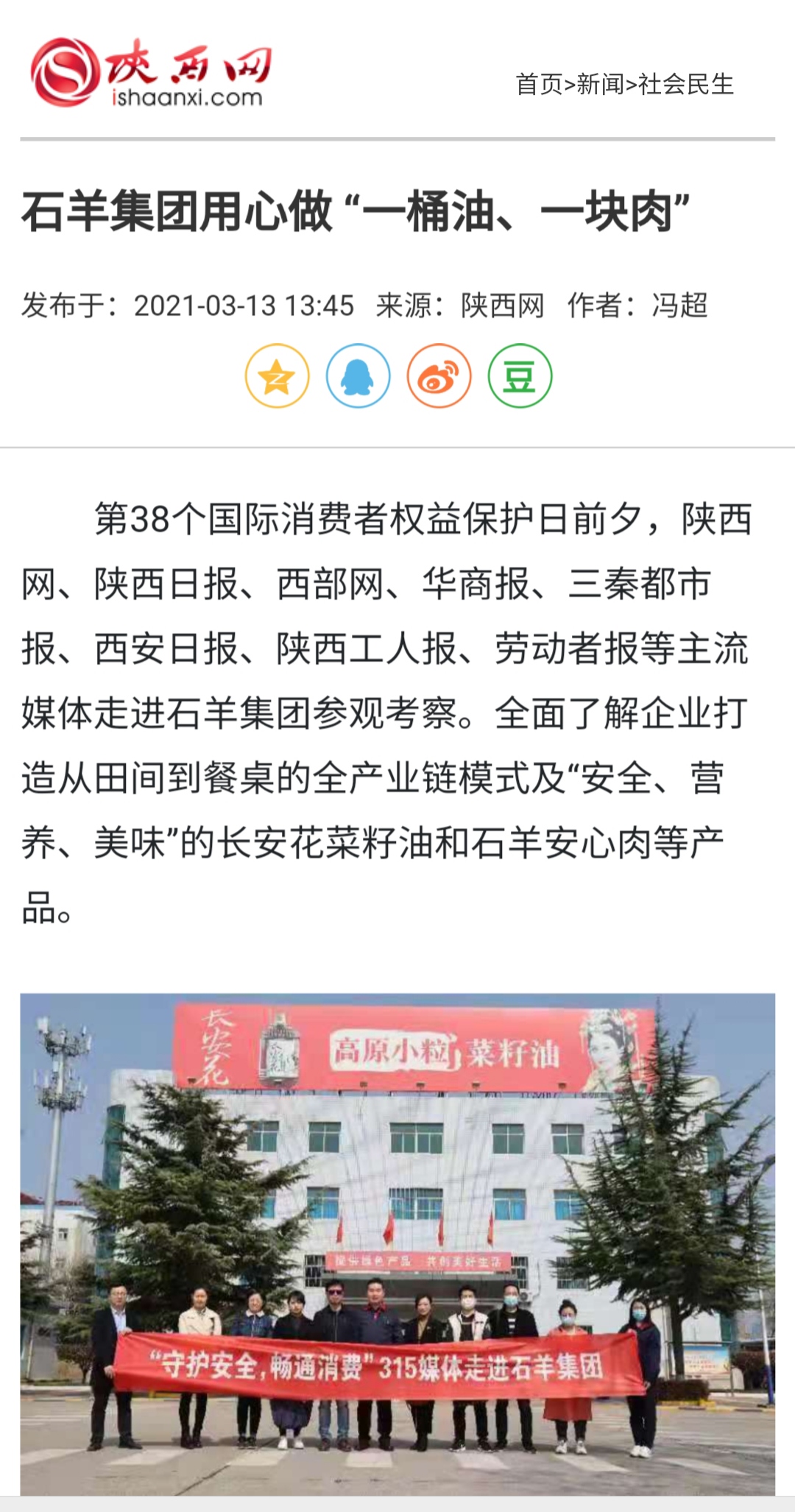Share article via QQ penguin icon
Viewport: 795px width, 1512px height.
coord(358,377)
